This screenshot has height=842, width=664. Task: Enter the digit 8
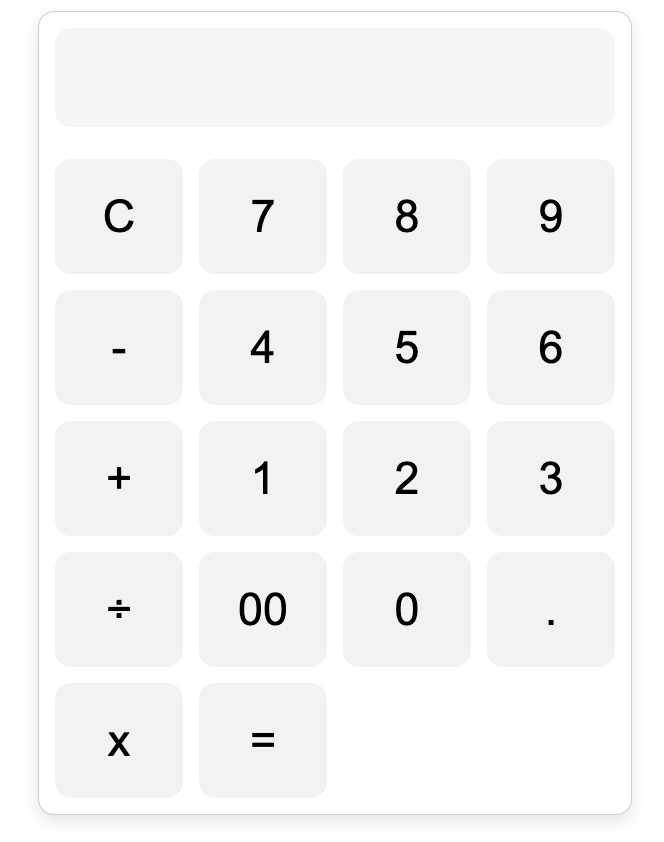[x=406, y=216]
